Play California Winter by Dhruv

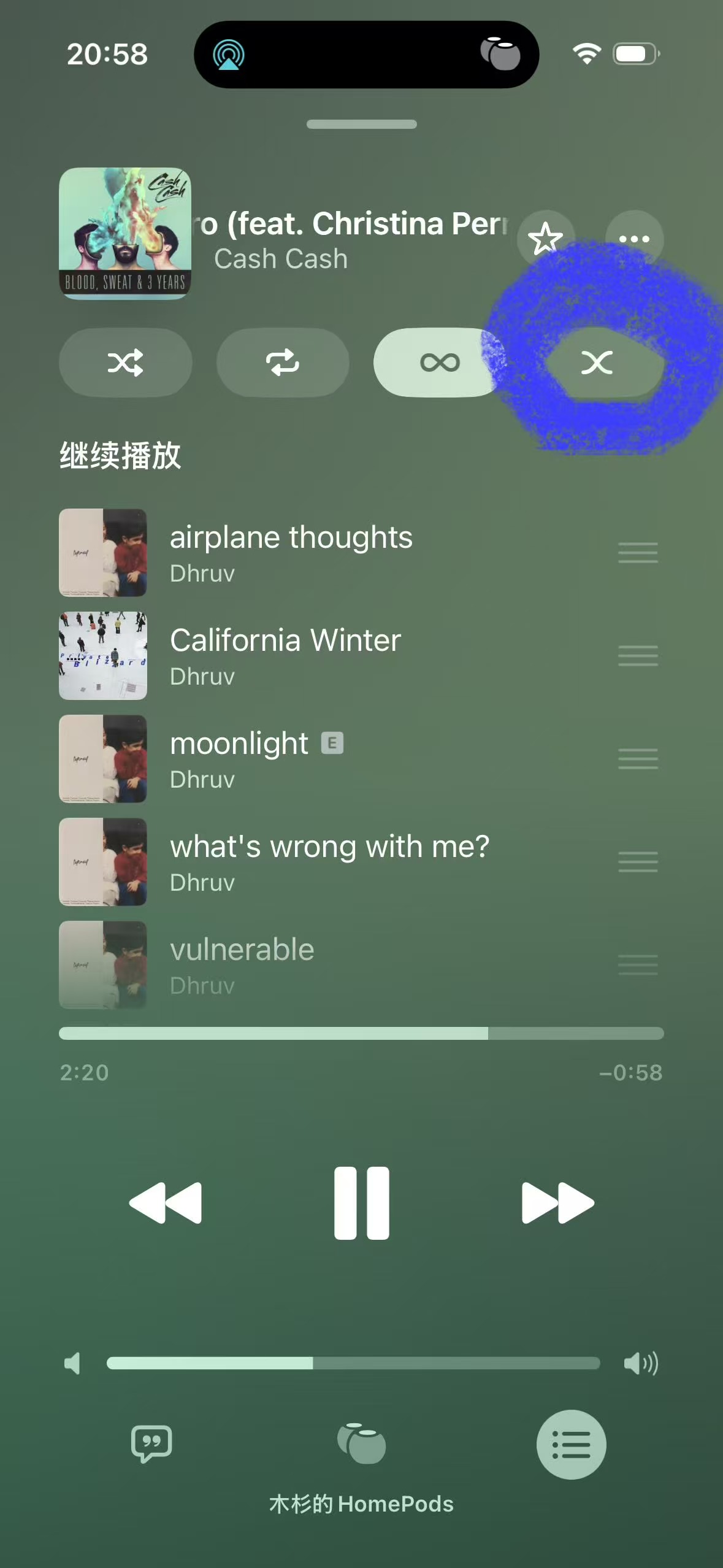286,656
